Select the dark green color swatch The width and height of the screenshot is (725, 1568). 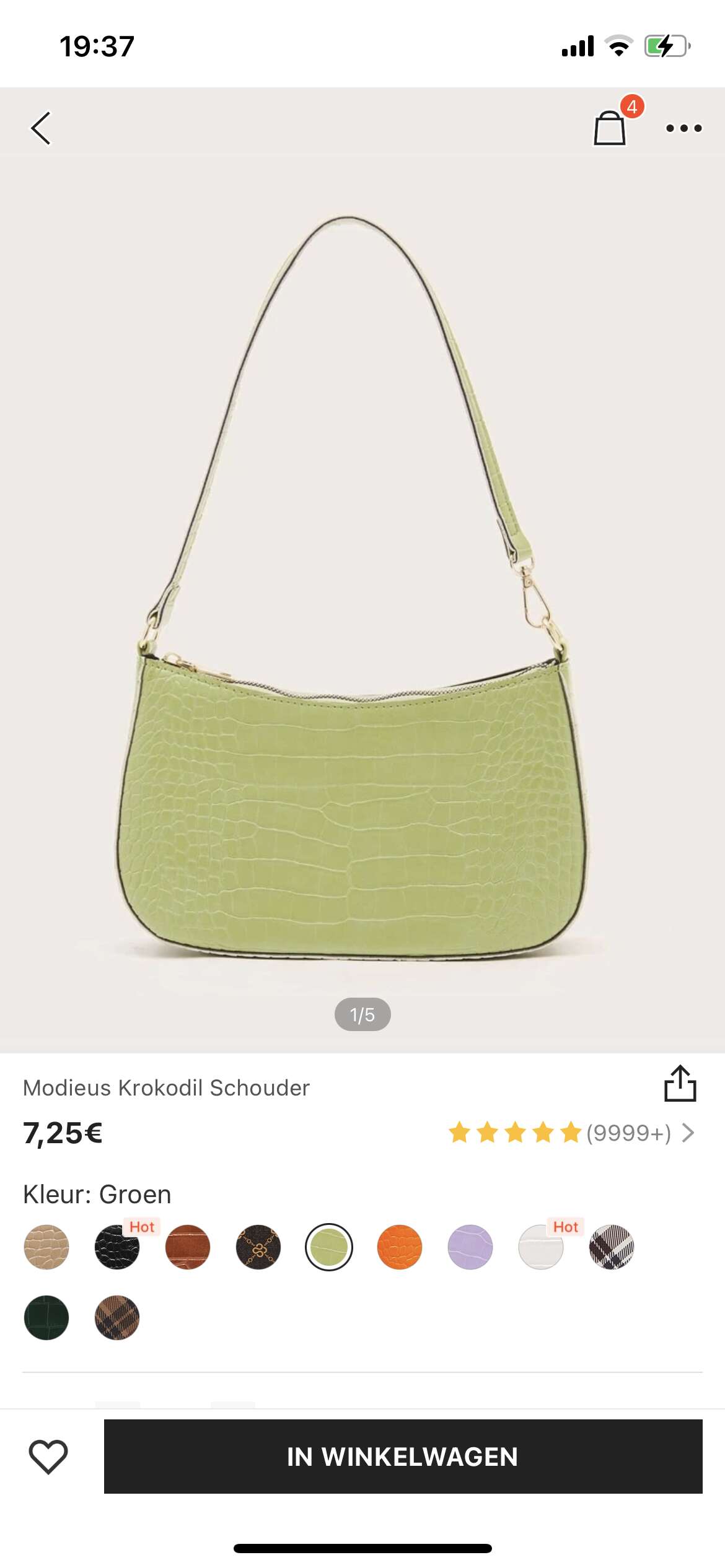coord(46,1317)
